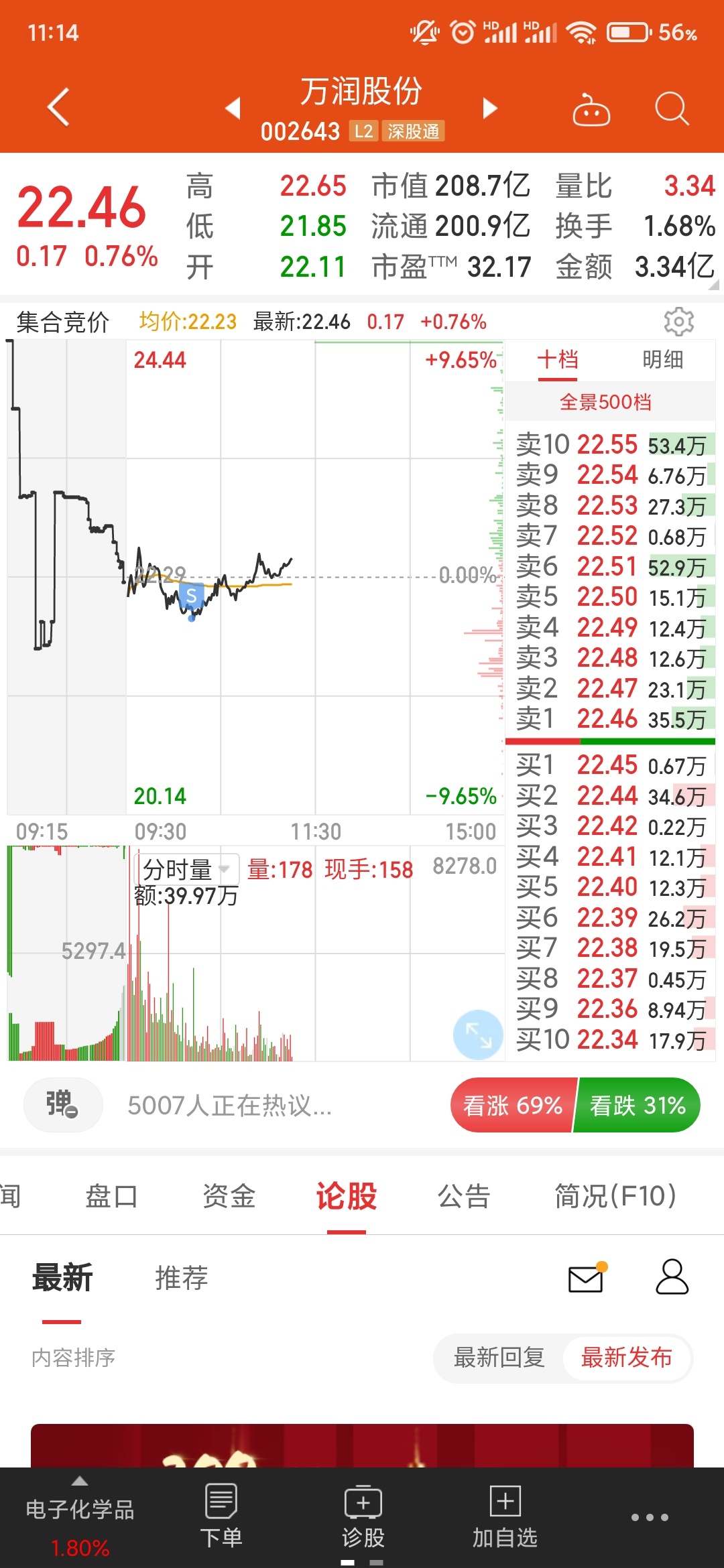Image resolution: width=724 pixels, height=1568 pixels.
Task: Select the 推荐 sub-tab
Action: pyautogui.click(x=181, y=1278)
